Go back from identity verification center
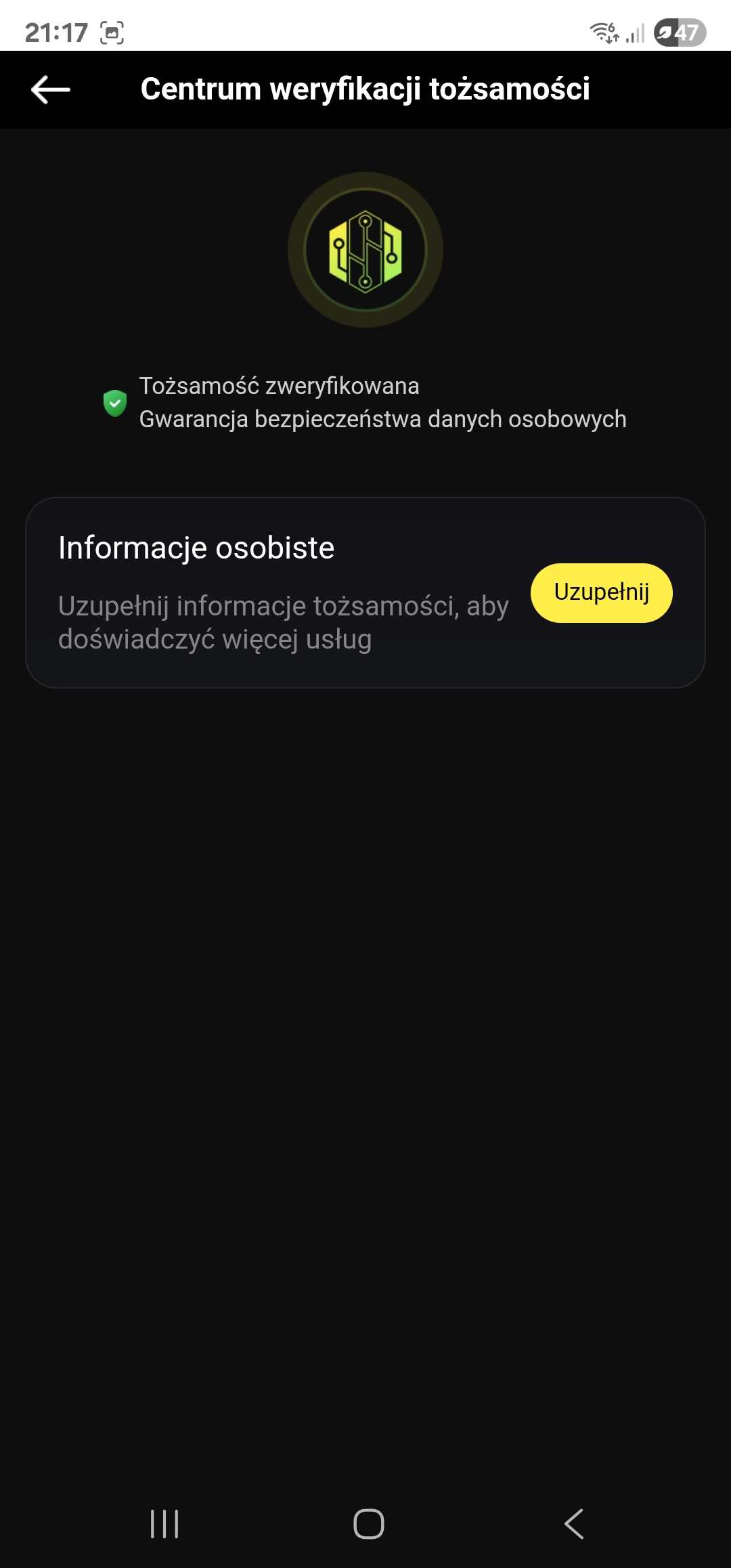 pos(51,89)
